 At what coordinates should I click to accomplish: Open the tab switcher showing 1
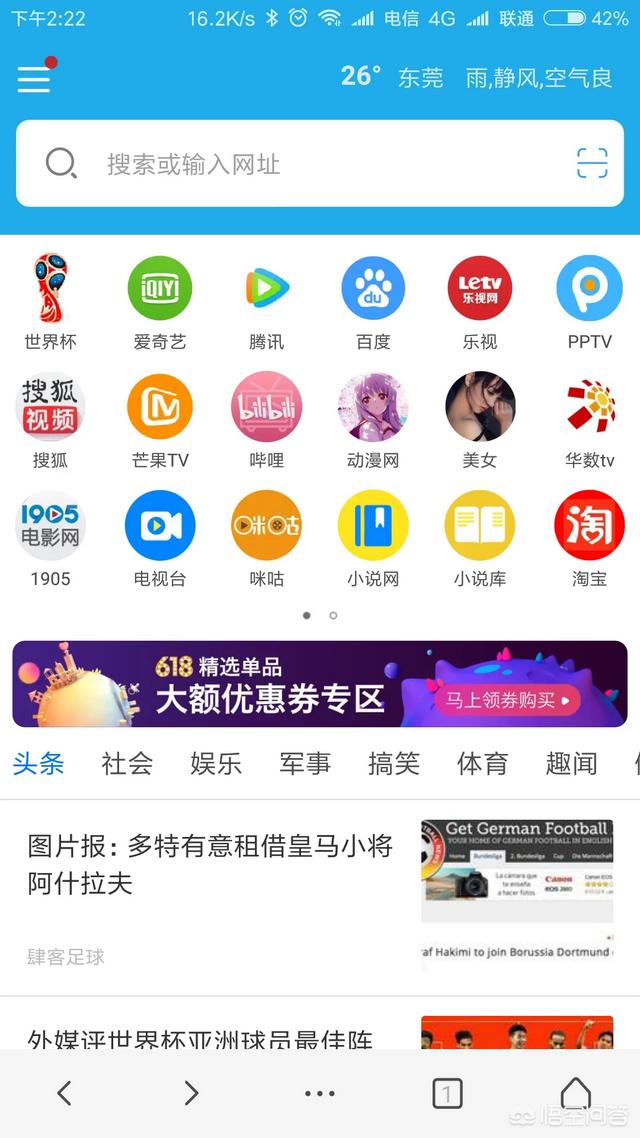(x=447, y=1092)
